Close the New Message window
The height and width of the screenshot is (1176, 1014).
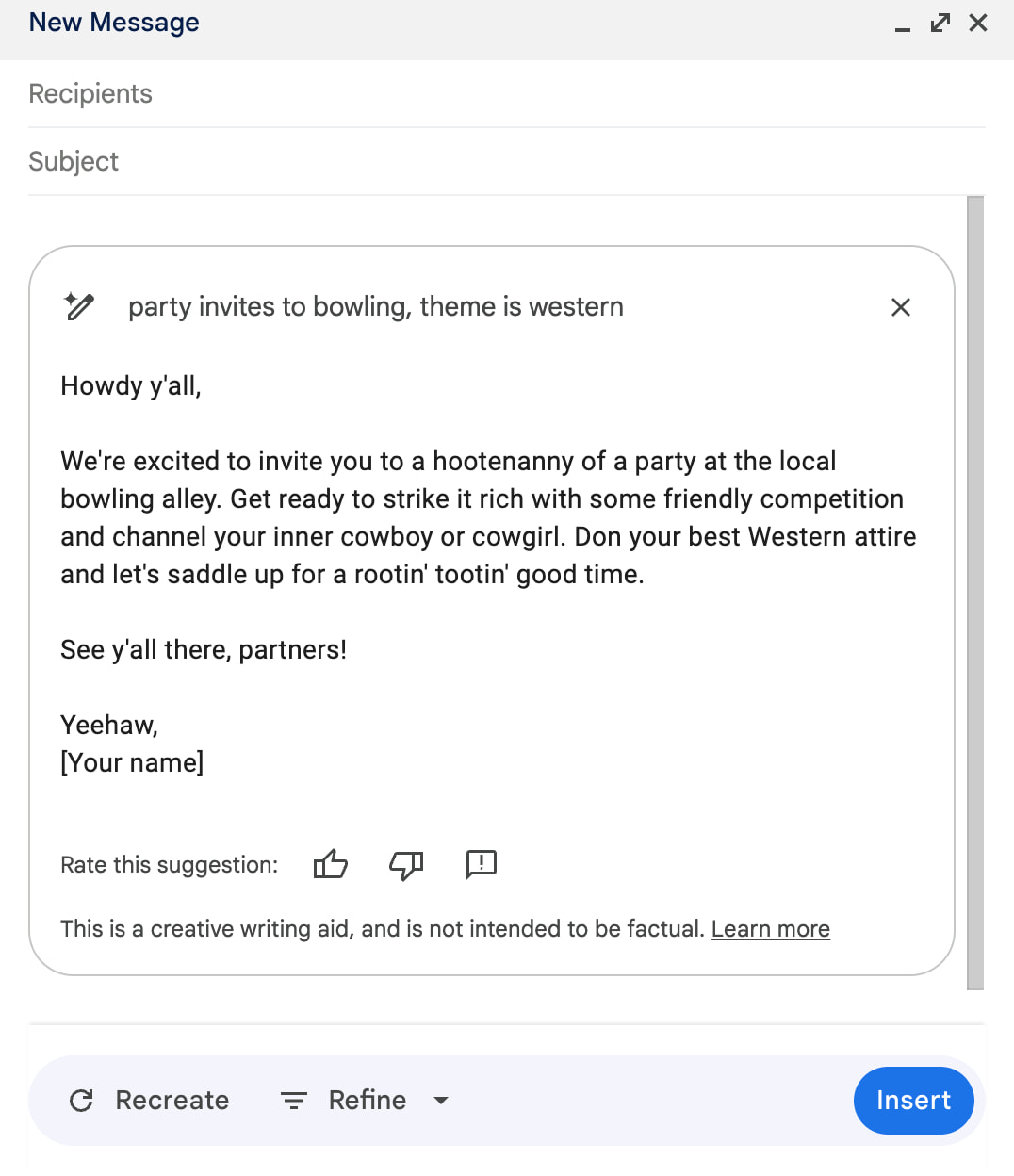[978, 23]
